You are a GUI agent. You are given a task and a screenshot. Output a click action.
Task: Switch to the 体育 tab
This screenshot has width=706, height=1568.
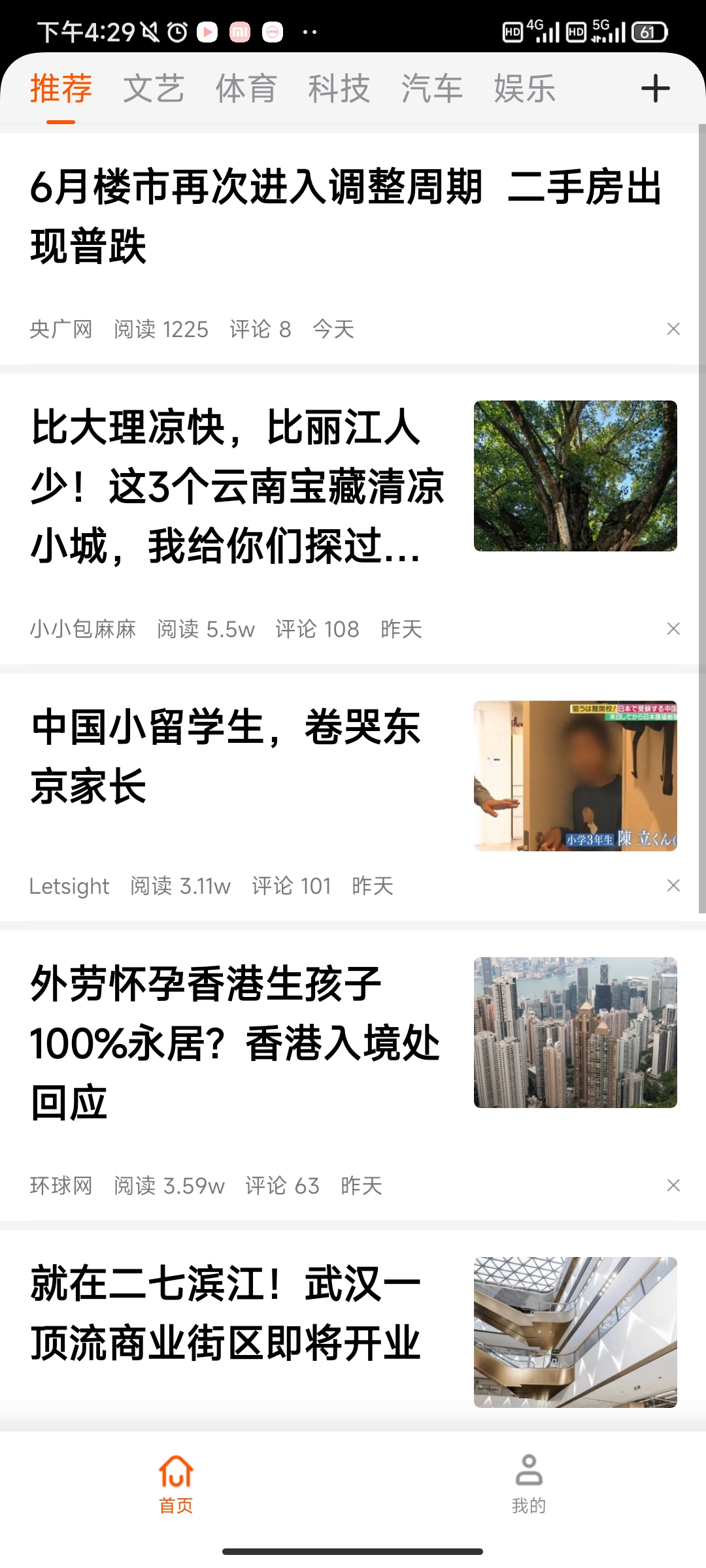click(x=246, y=89)
